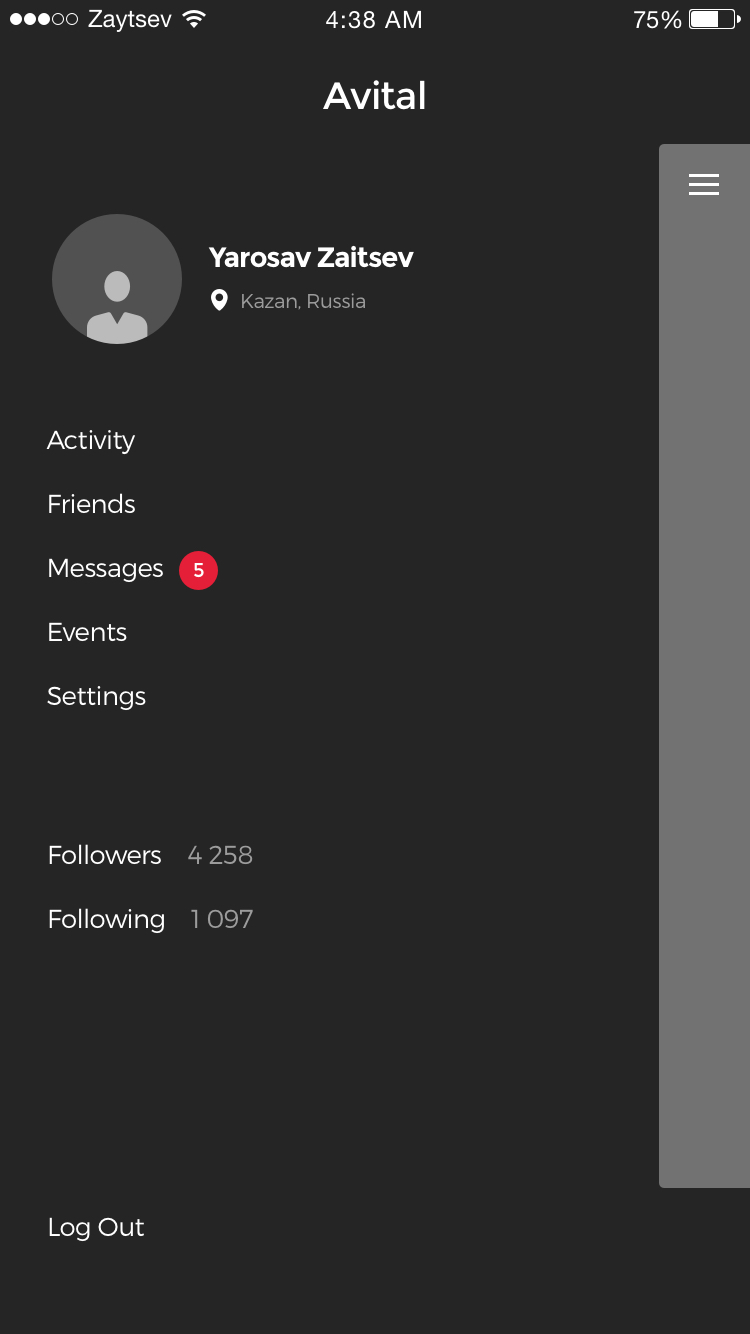This screenshot has width=750, height=1334.
Task: View the Following list
Action: pyautogui.click(x=107, y=919)
